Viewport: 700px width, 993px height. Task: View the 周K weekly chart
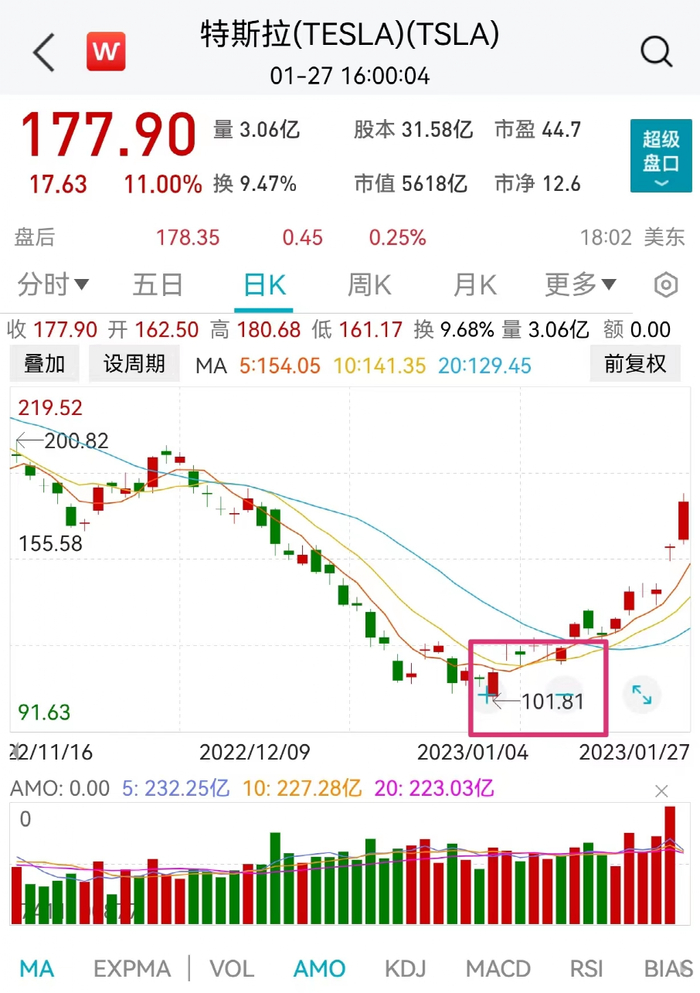(x=369, y=285)
